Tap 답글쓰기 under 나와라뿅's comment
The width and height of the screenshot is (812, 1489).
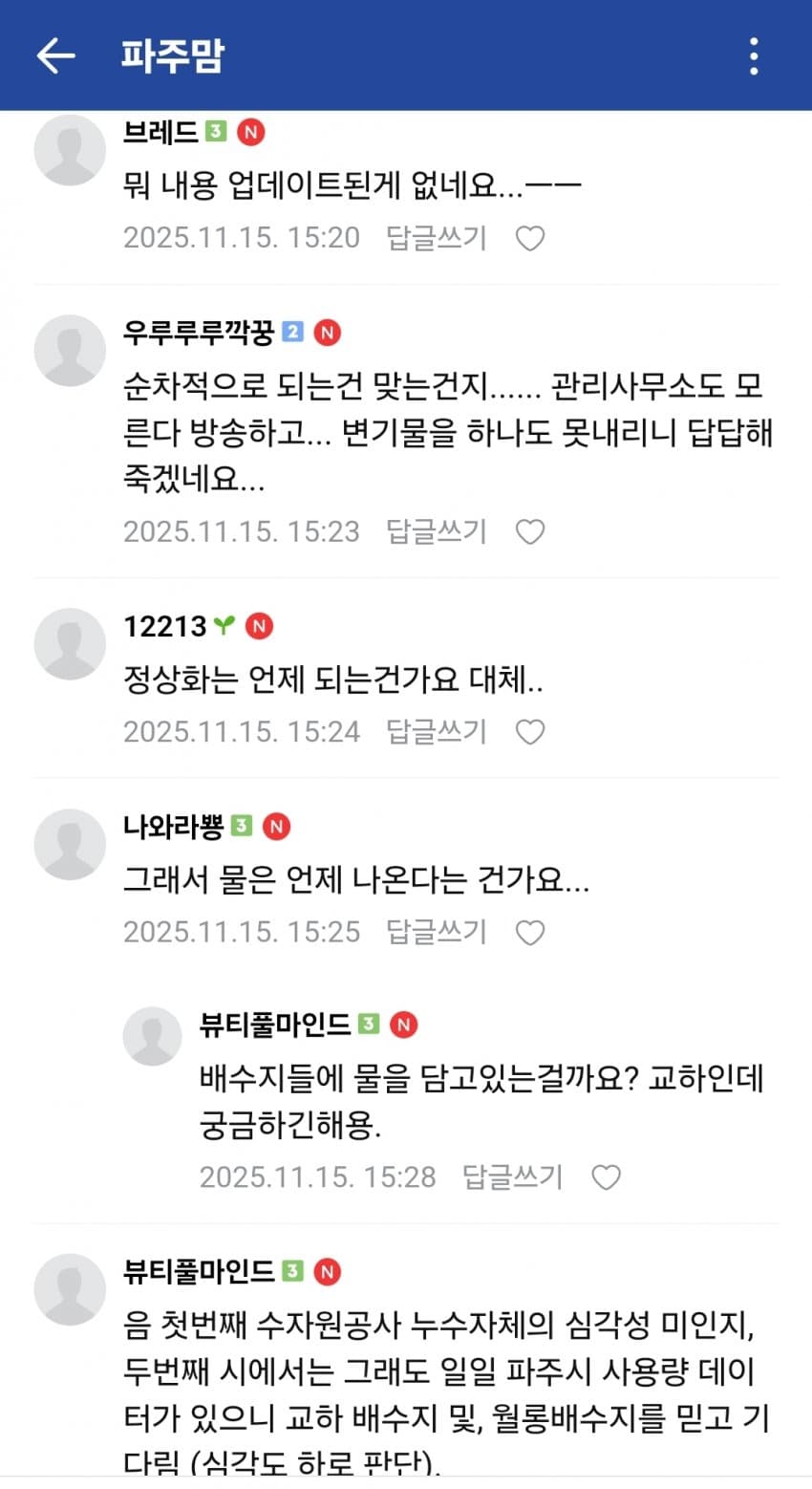437,932
